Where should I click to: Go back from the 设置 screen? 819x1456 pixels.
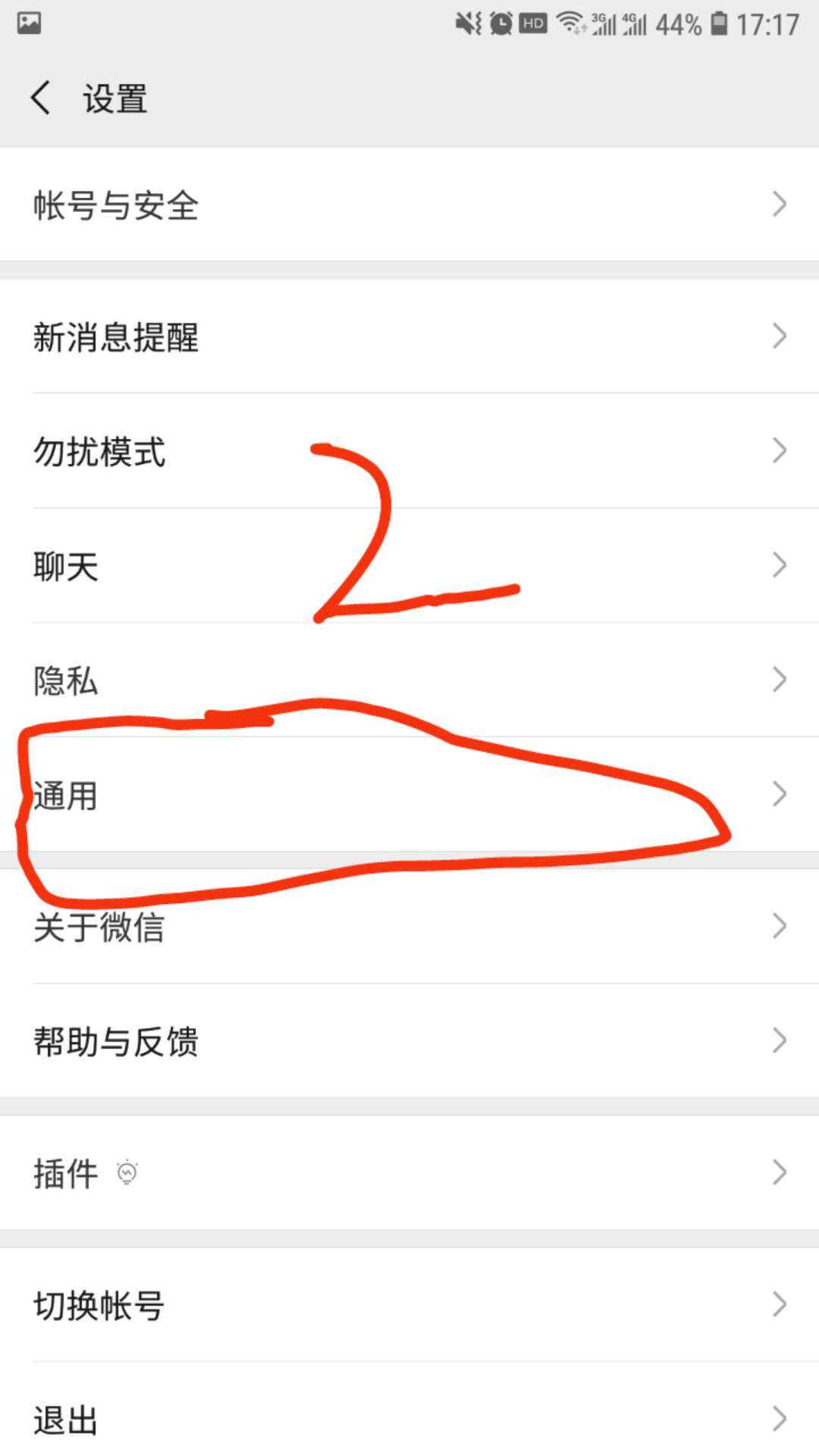41,99
